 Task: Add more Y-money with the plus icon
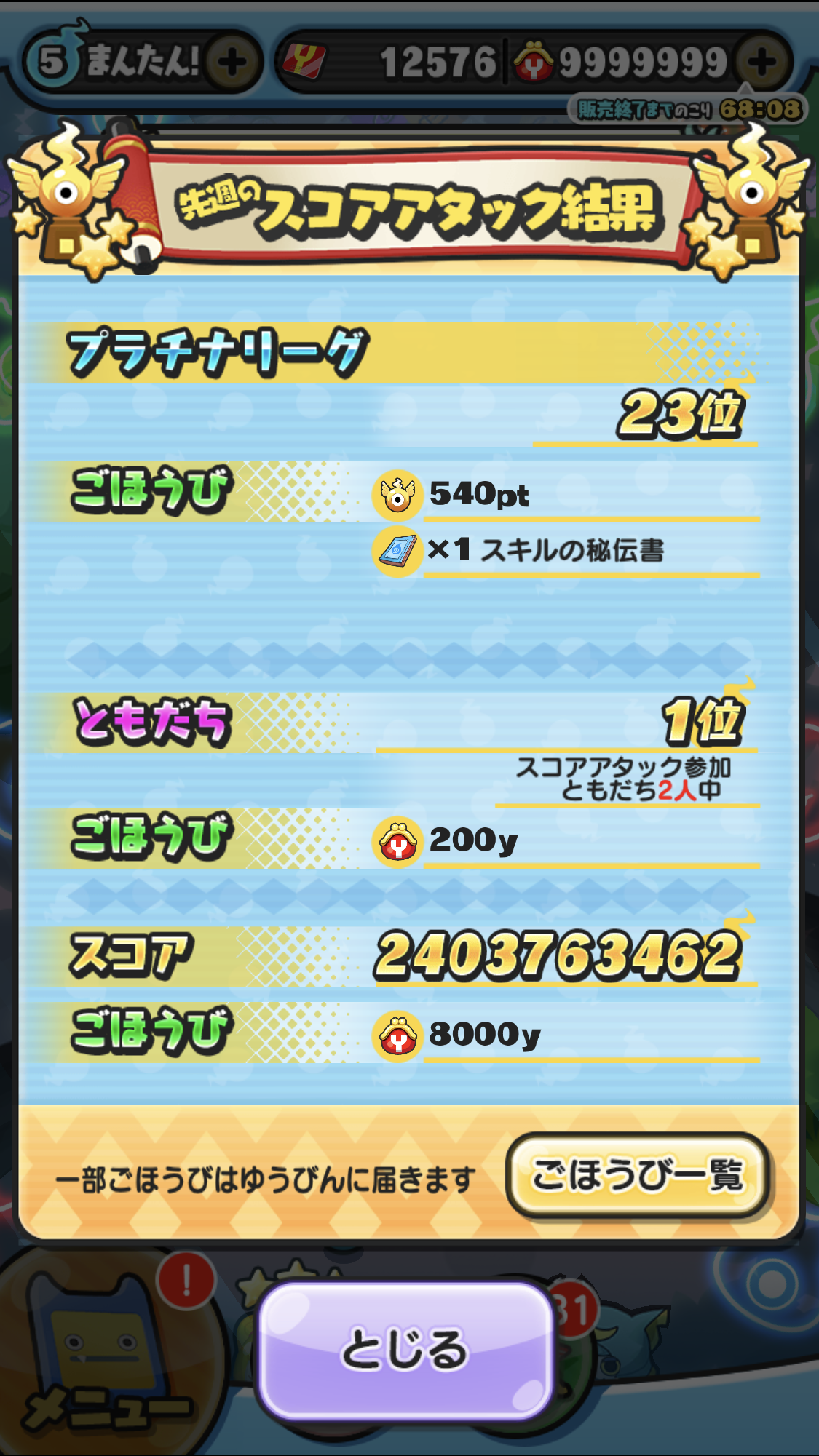tap(762, 63)
